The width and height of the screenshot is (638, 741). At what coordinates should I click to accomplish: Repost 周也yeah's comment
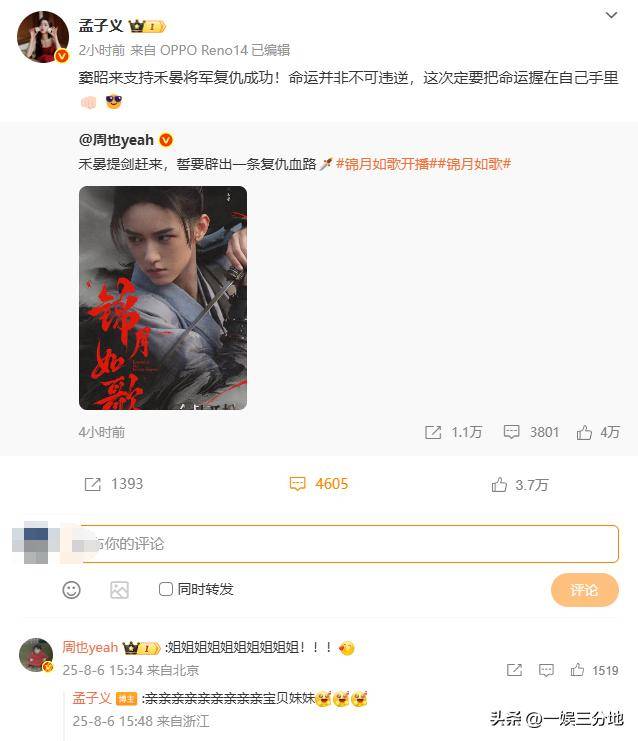(x=514, y=670)
